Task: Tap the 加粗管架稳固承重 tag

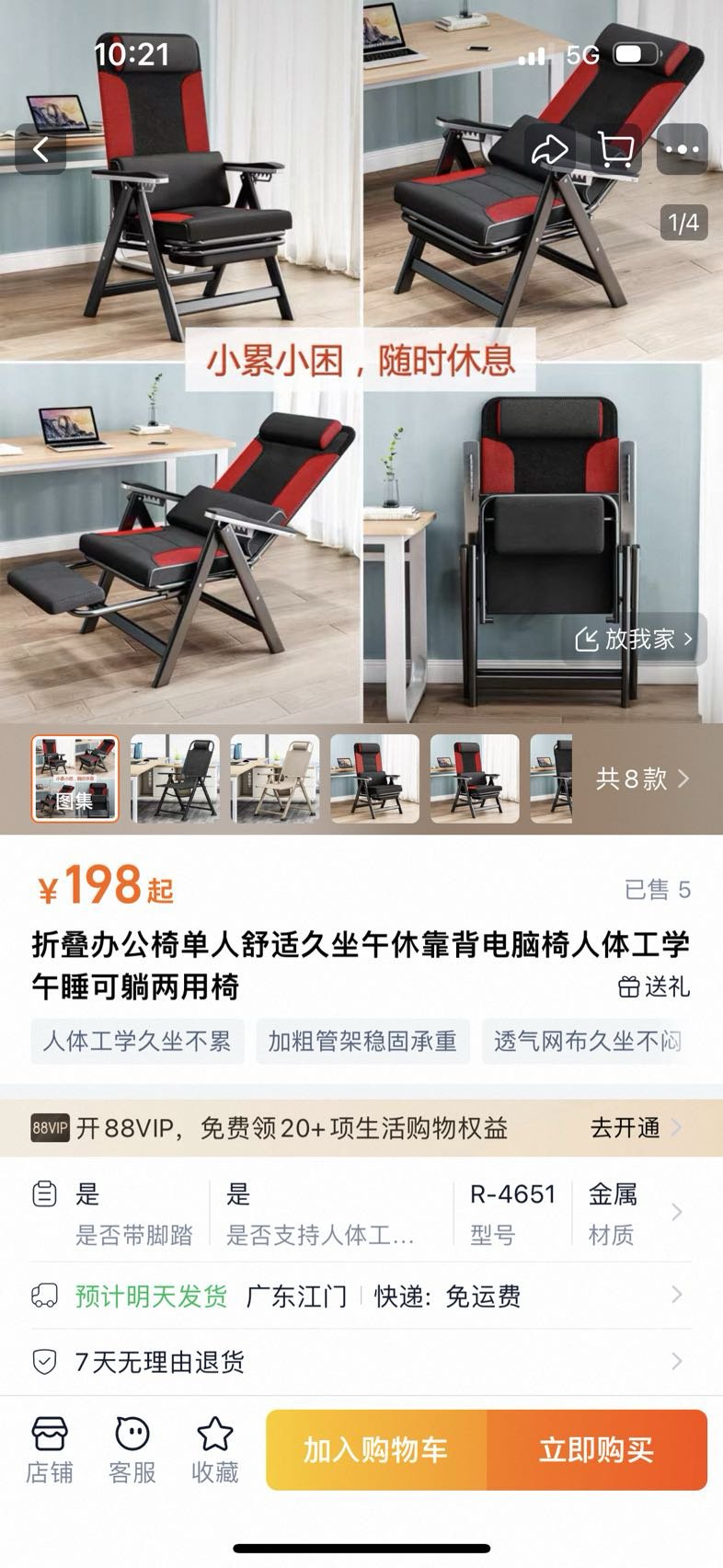Action: (x=362, y=1042)
